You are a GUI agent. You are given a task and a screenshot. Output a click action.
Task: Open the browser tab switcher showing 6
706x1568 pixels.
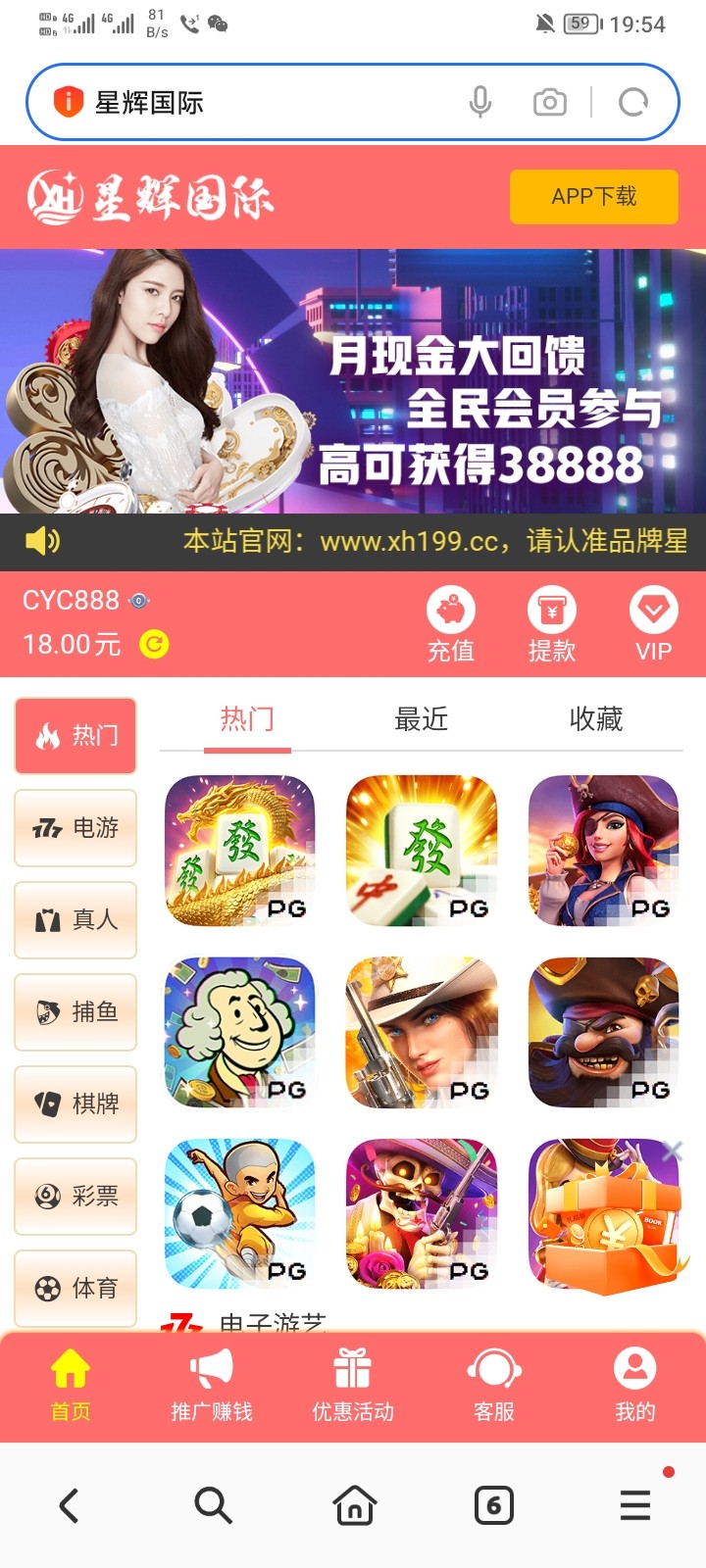494,1505
